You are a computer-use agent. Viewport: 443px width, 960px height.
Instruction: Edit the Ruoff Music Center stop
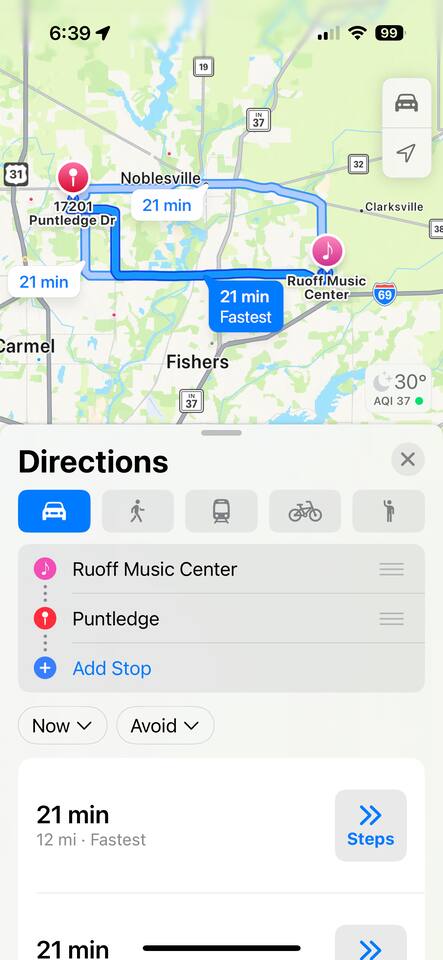(222, 569)
